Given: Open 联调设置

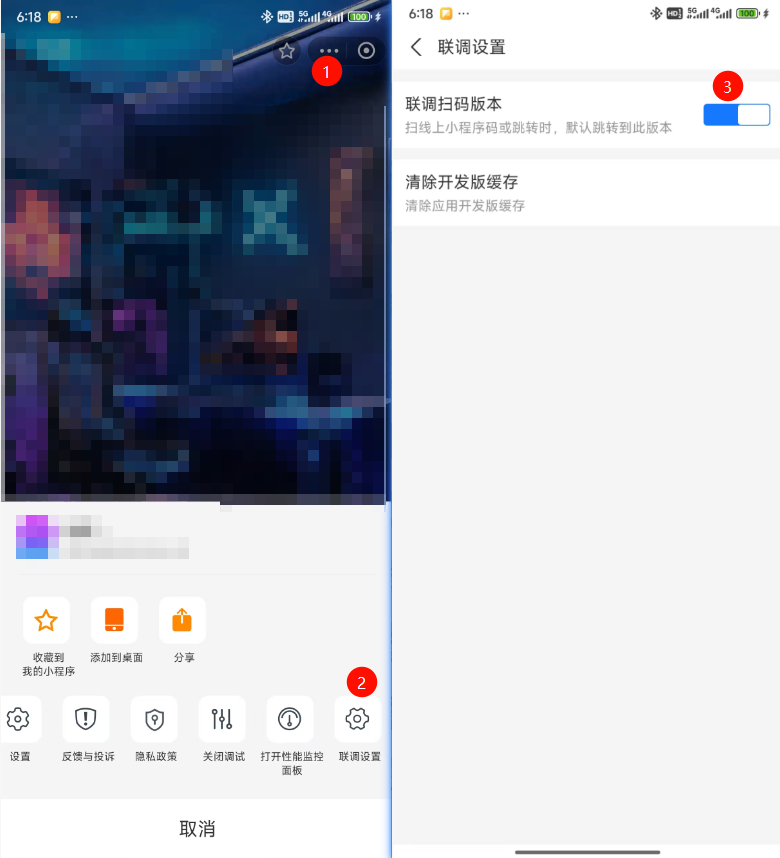Looking at the screenshot, I should (x=358, y=720).
